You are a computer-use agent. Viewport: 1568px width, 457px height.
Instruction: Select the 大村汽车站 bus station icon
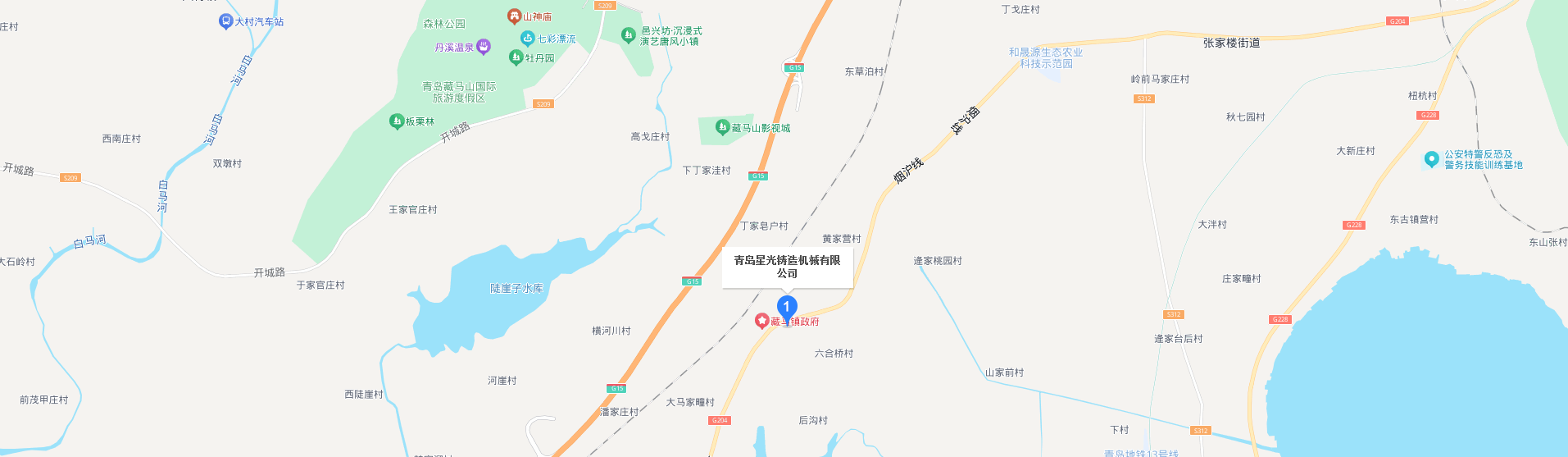click(x=226, y=22)
